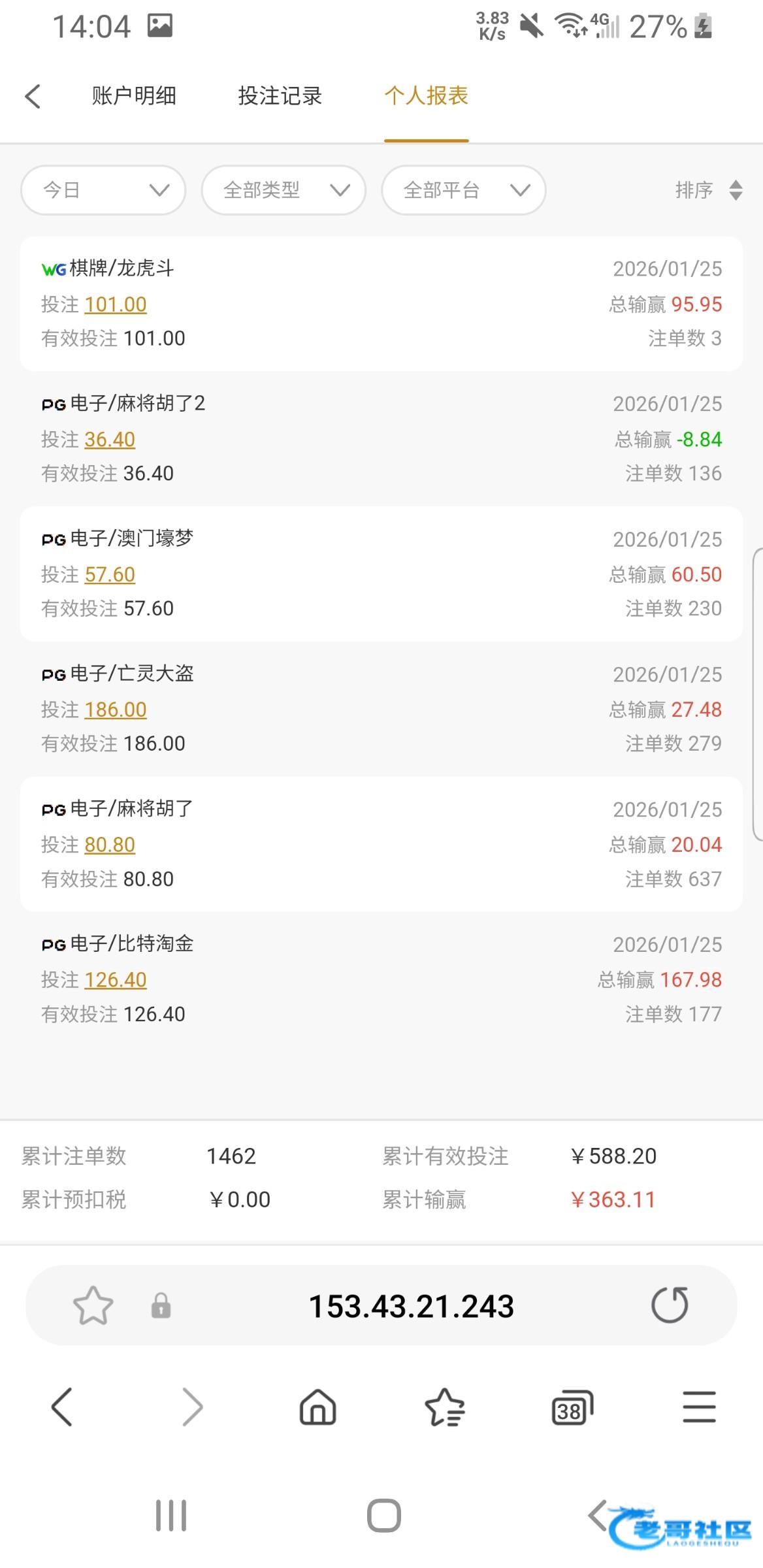The width and height of the screenshot is (763, 1568).
Task: Open the 80.80 bet link for 麻将胡了
Action: coord(110,845)
